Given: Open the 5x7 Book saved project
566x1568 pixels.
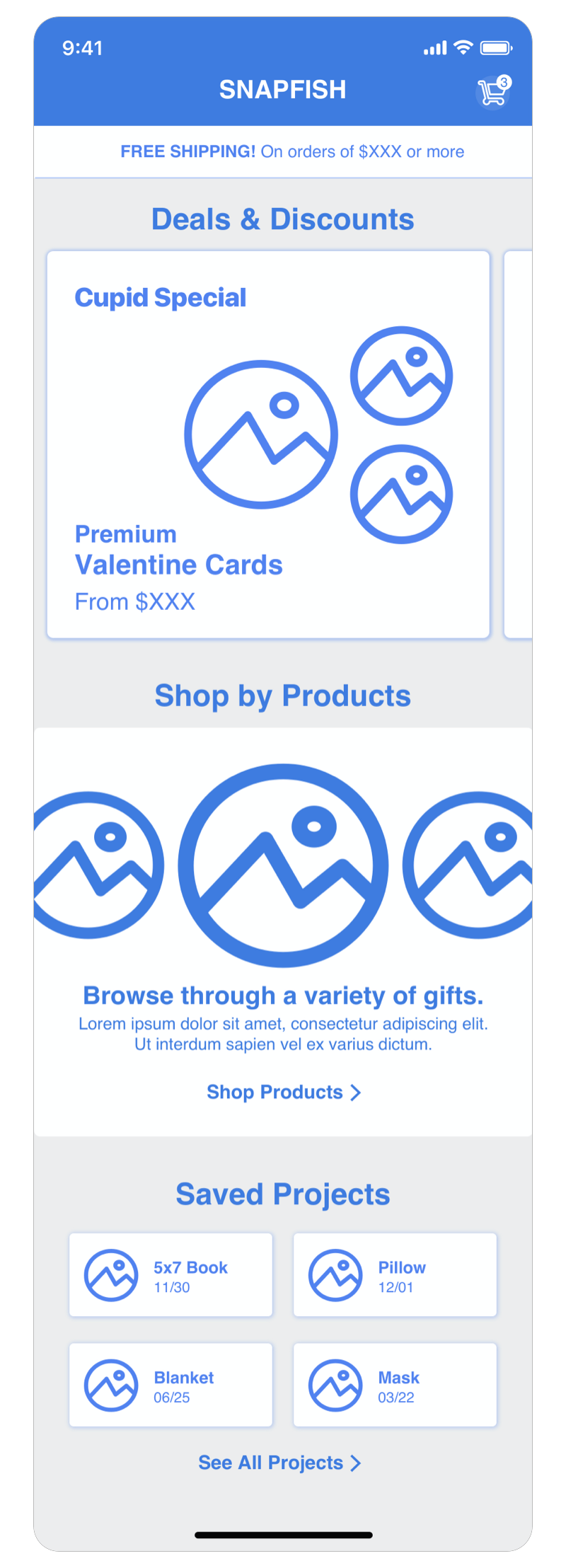Looking at the screenshot, I should click(x=171, y=1275).
